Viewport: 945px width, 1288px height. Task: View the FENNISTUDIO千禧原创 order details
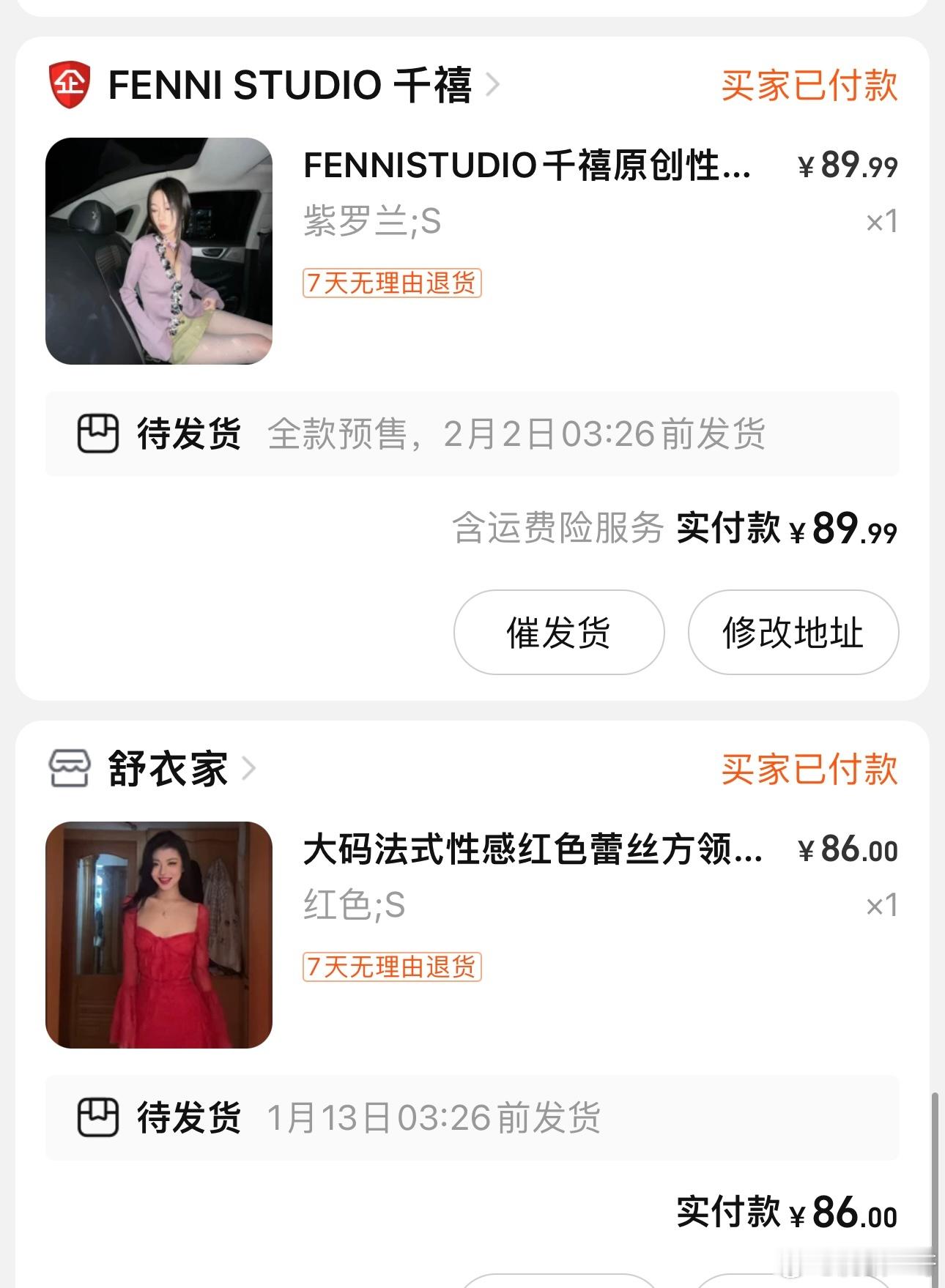527,165
